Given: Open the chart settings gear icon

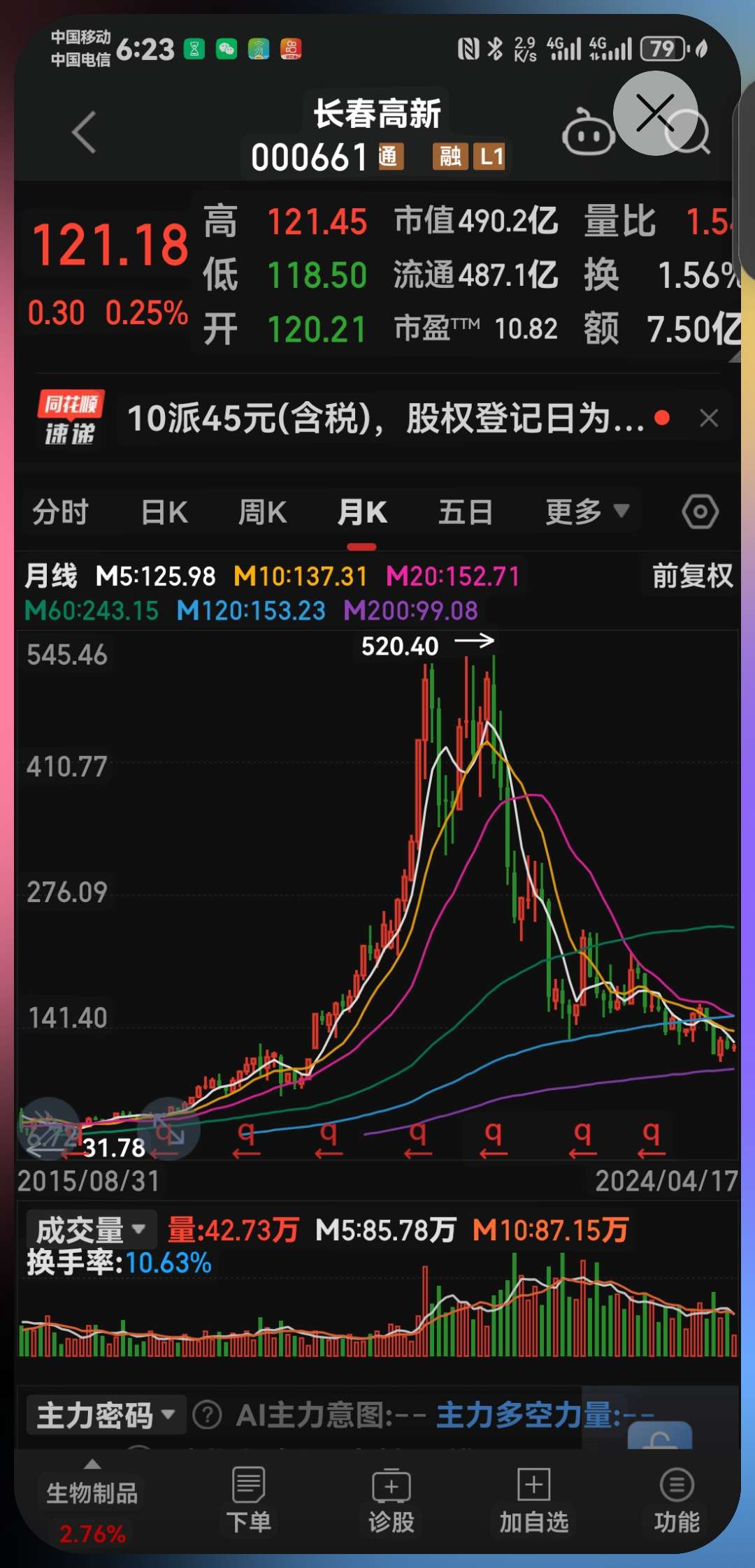Looking at the screenshot, I should 700,511.
